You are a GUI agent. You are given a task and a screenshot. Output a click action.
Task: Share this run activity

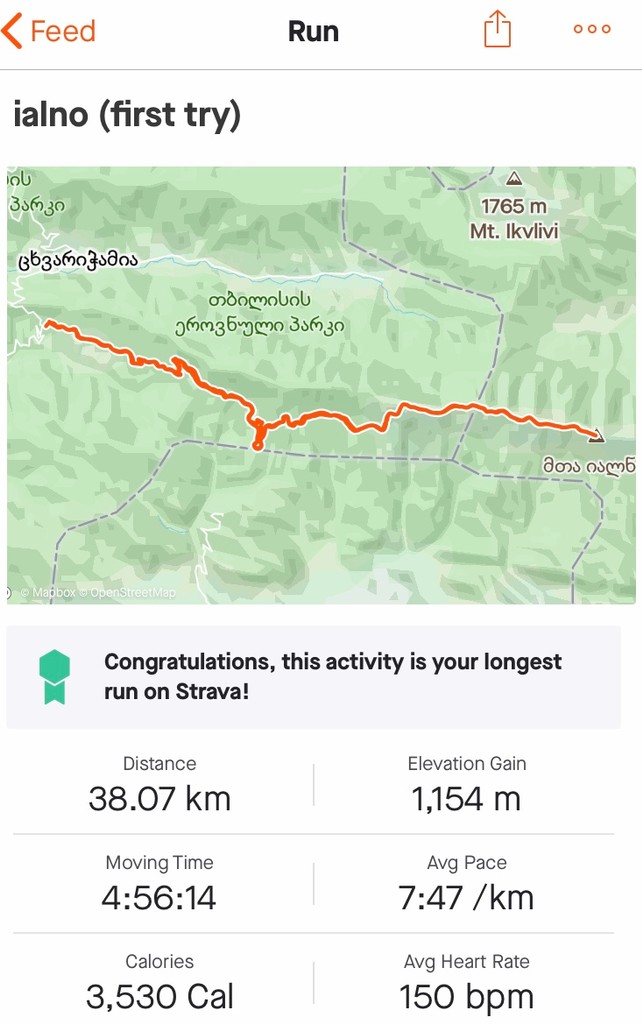tap(497, 31)
